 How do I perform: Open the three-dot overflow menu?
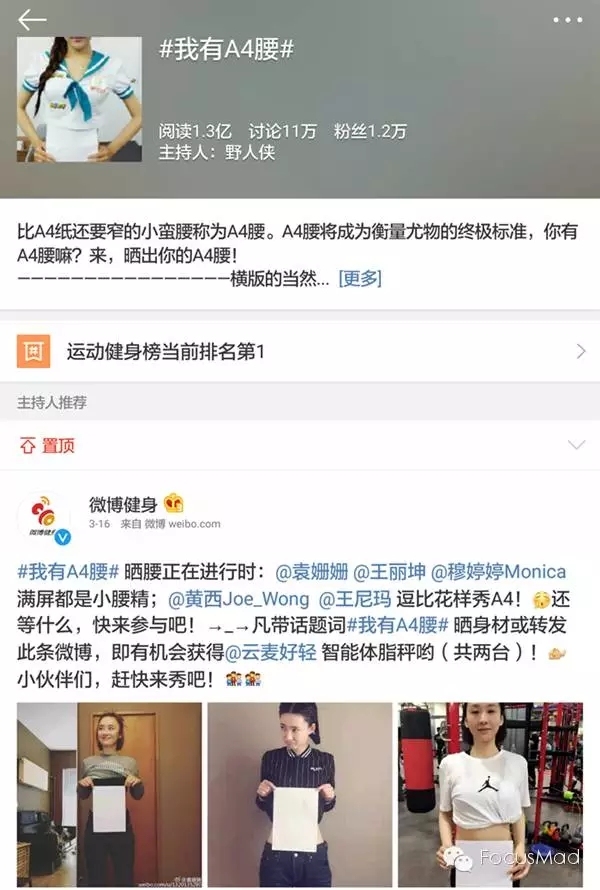[x=566, y=20]
